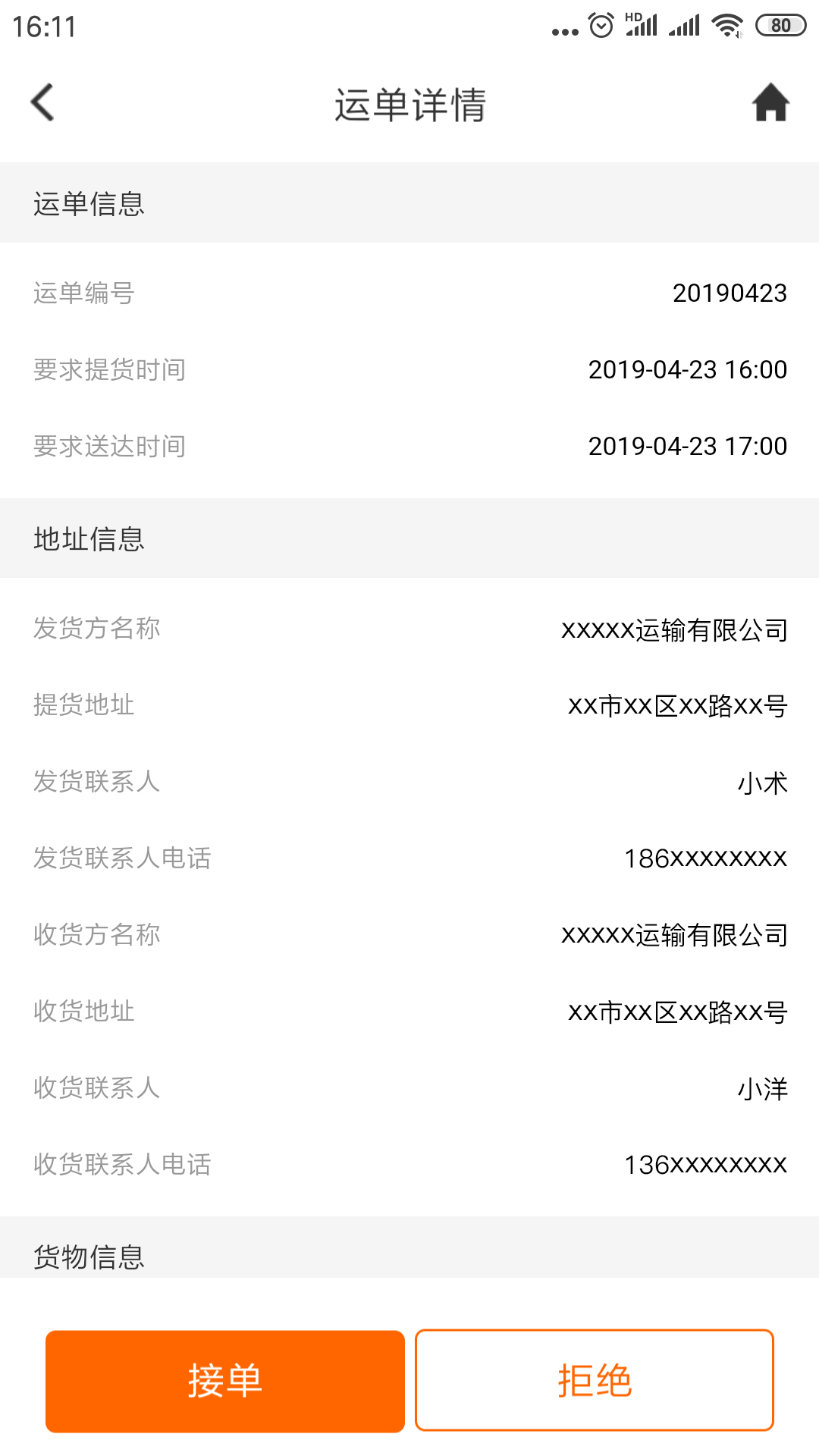Click the 运单信息 section header

click(x=90, y=202)
